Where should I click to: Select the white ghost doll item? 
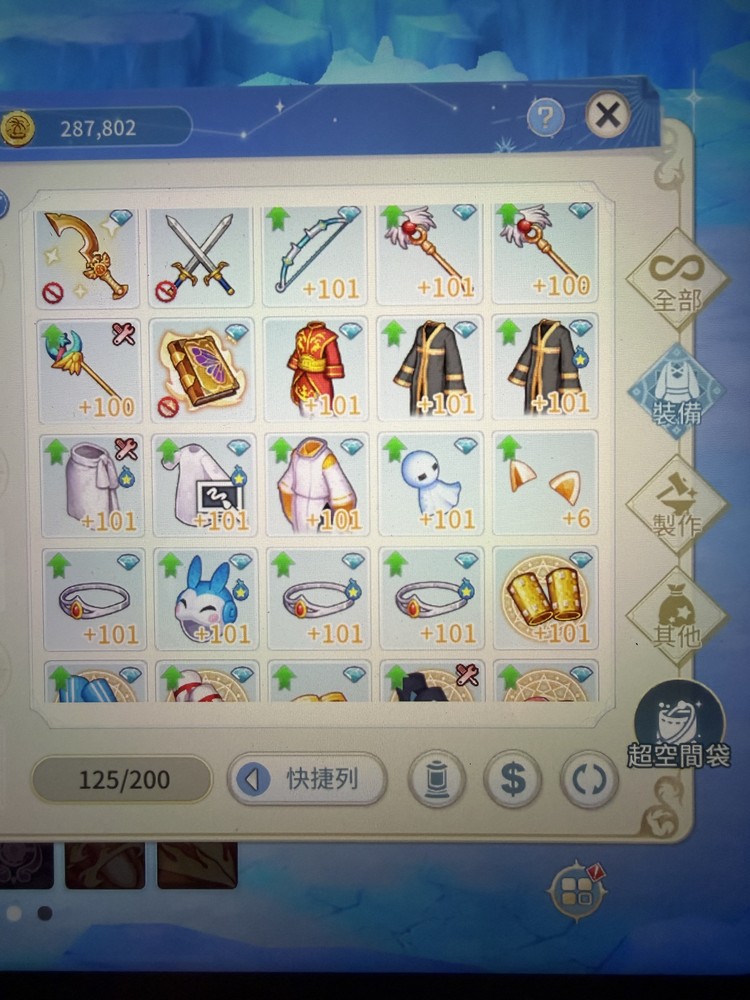(430, 482)
